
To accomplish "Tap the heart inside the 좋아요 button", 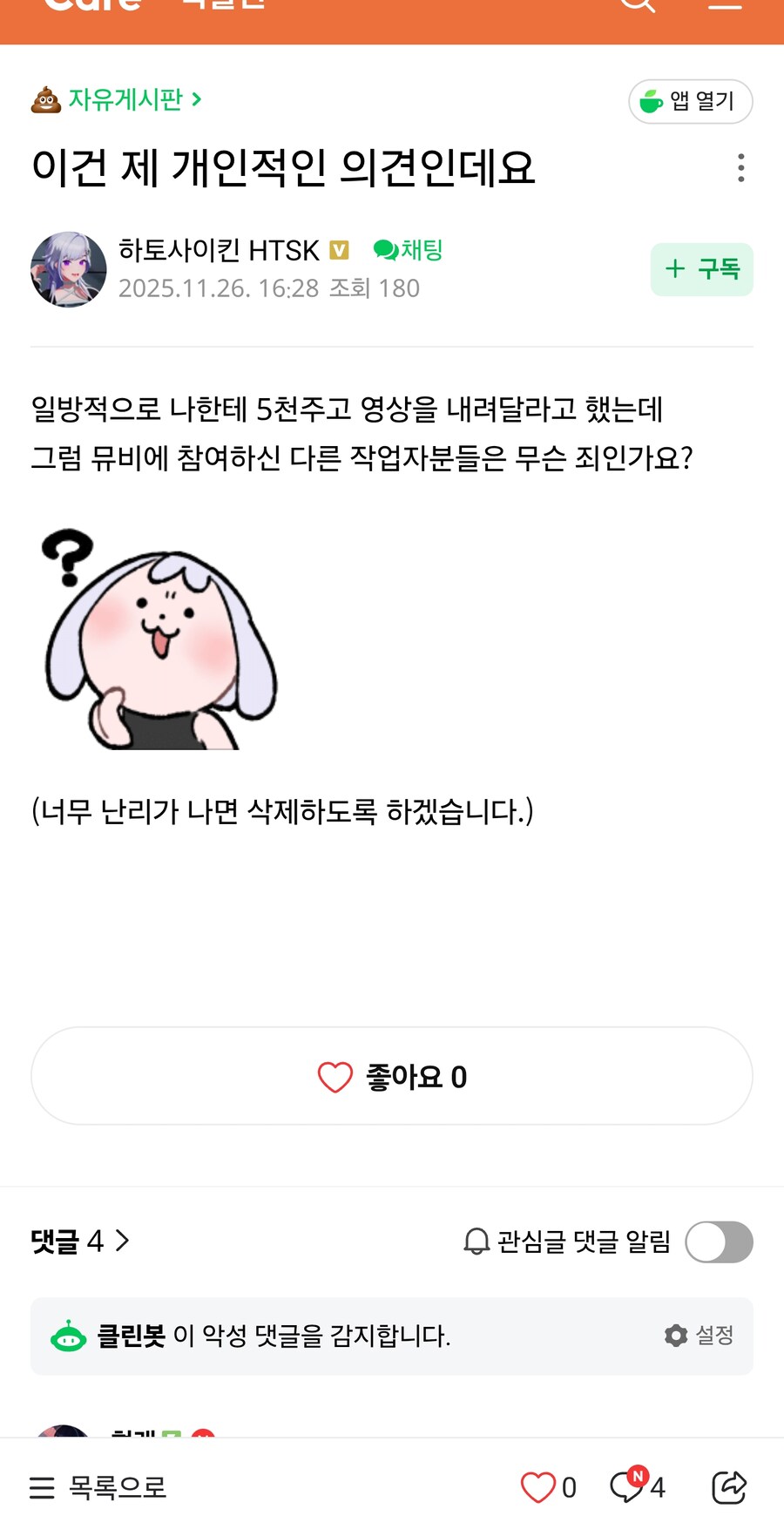I will [x=335, y=1076].
